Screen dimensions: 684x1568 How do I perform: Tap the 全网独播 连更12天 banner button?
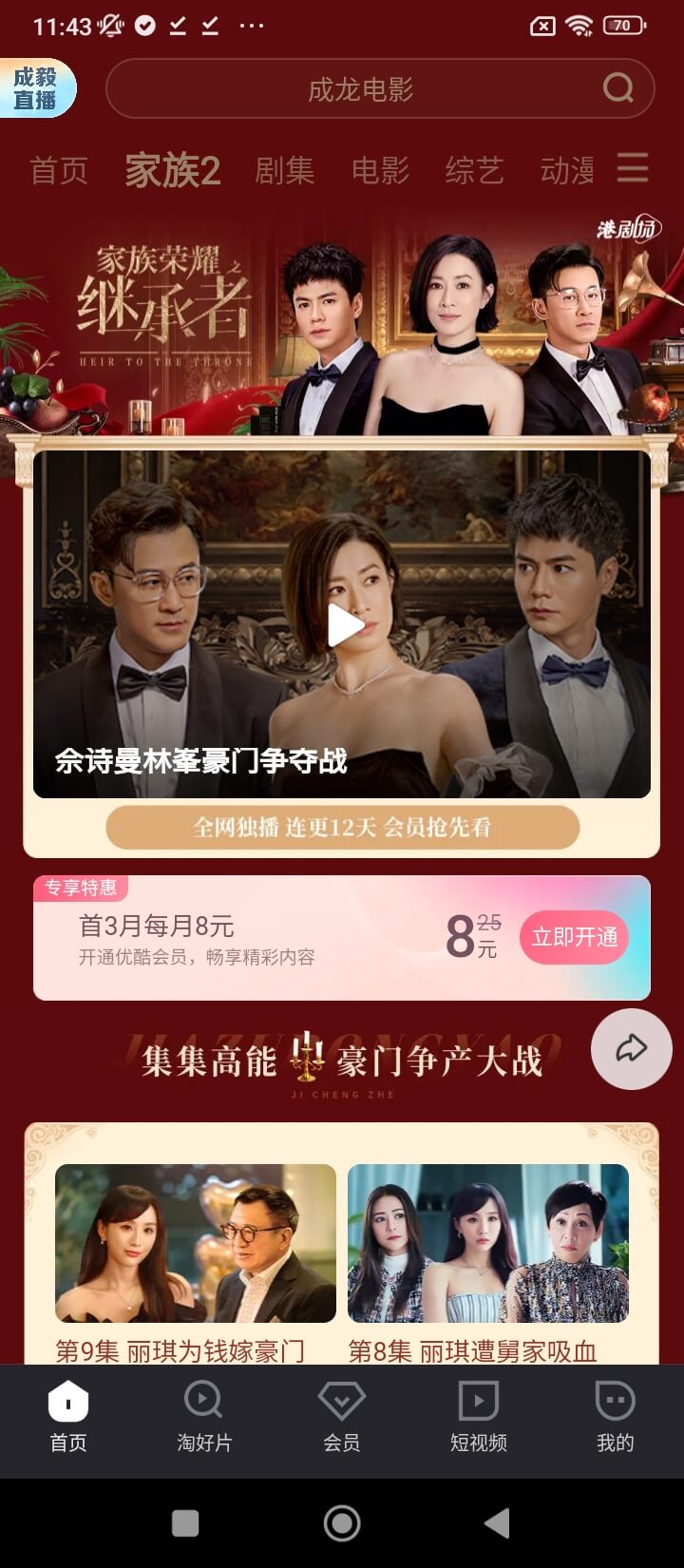click(x=342, y=828)
